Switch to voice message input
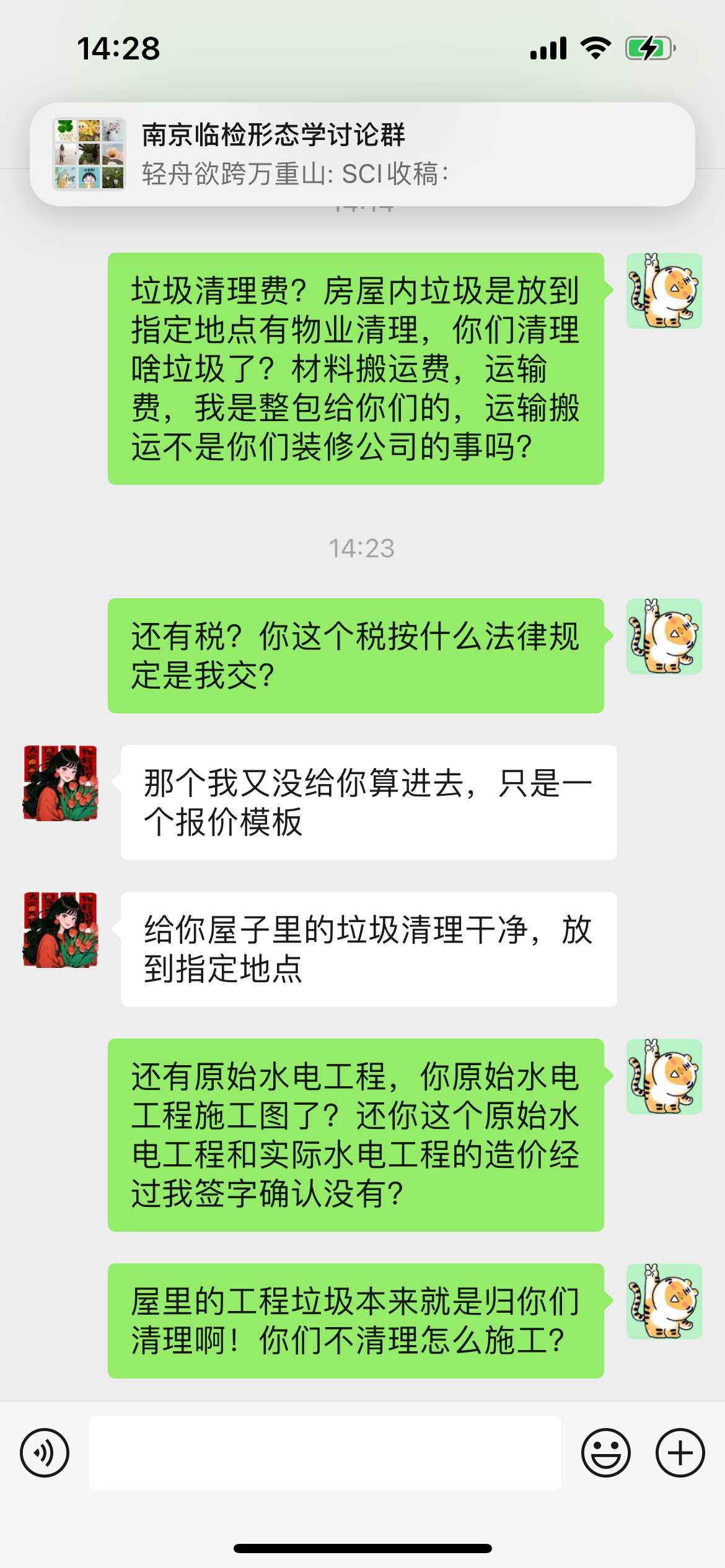The height and width of the screenshot is (1568, 725). pyautogui.click(x=45, y=1452)
